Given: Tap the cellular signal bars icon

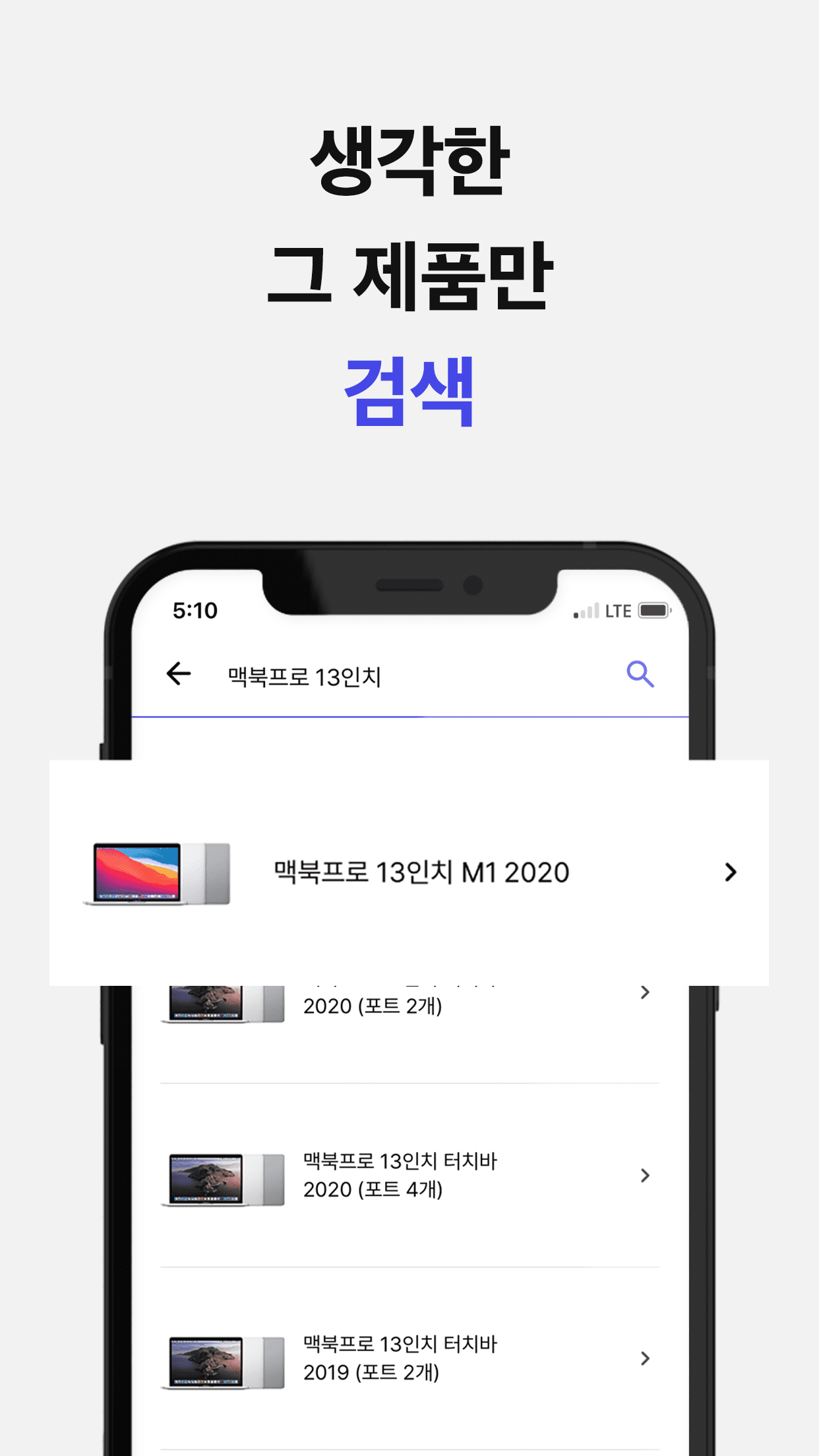Looking at the screenshot, I should tap(583, 612).
